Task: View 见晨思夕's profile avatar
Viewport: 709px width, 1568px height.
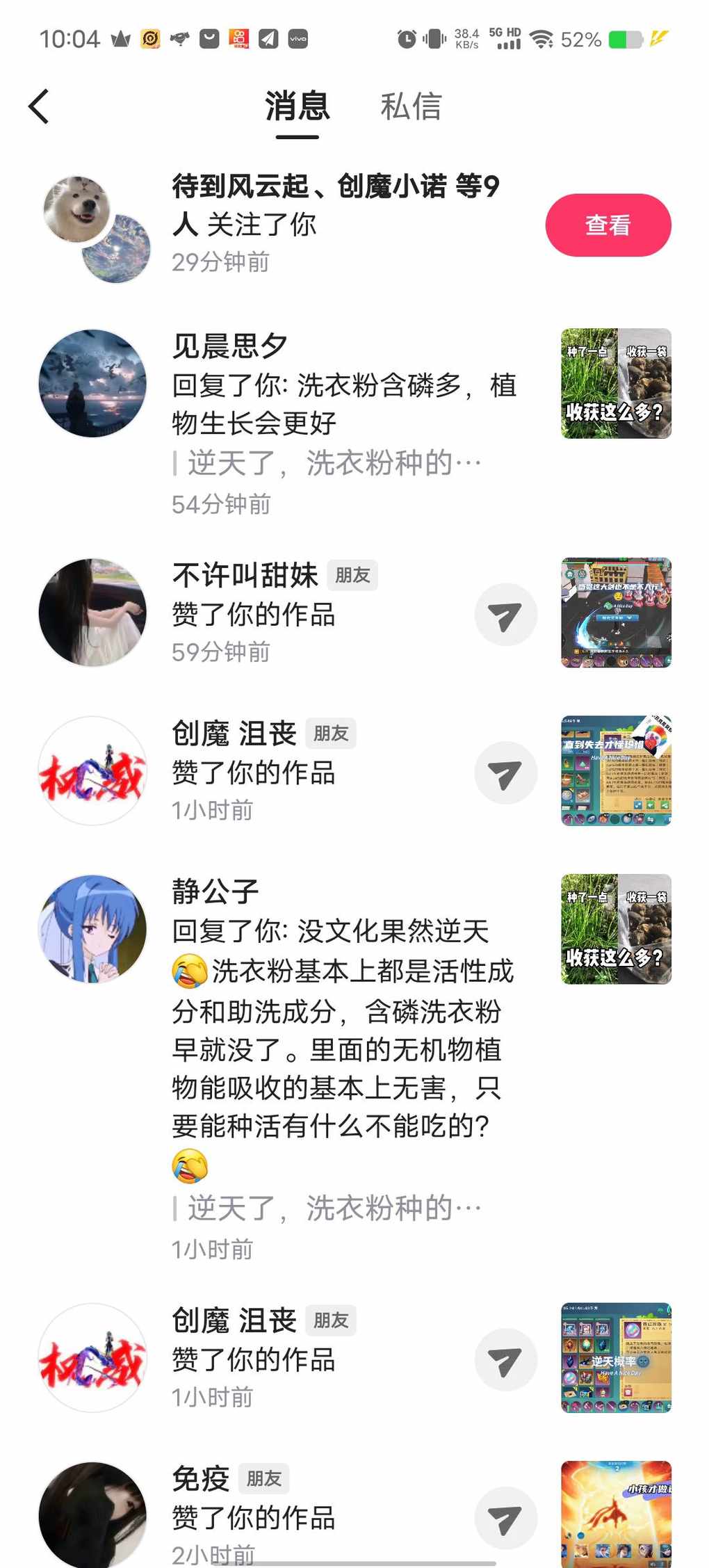Action: click(92, 383)
